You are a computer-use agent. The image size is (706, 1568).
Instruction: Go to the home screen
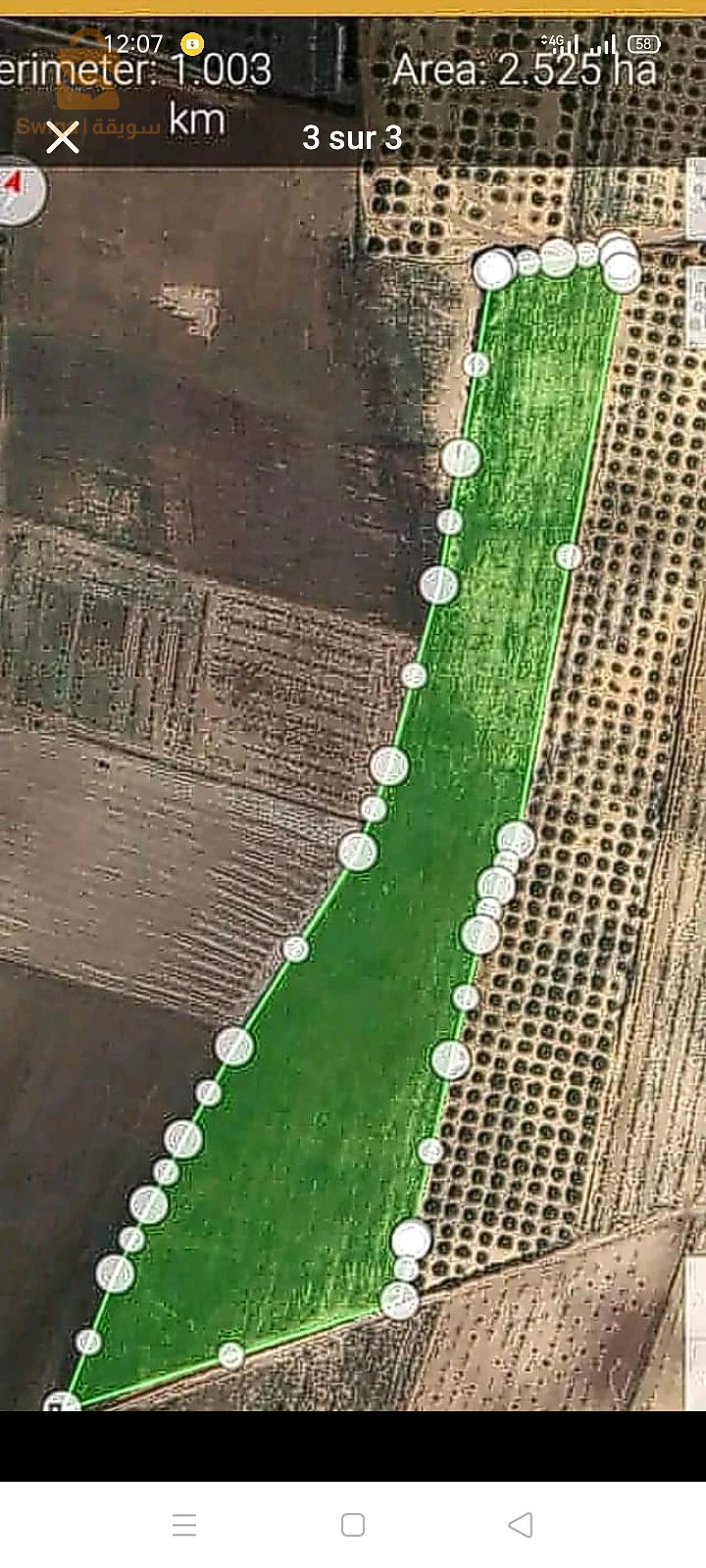(353, 1525)
